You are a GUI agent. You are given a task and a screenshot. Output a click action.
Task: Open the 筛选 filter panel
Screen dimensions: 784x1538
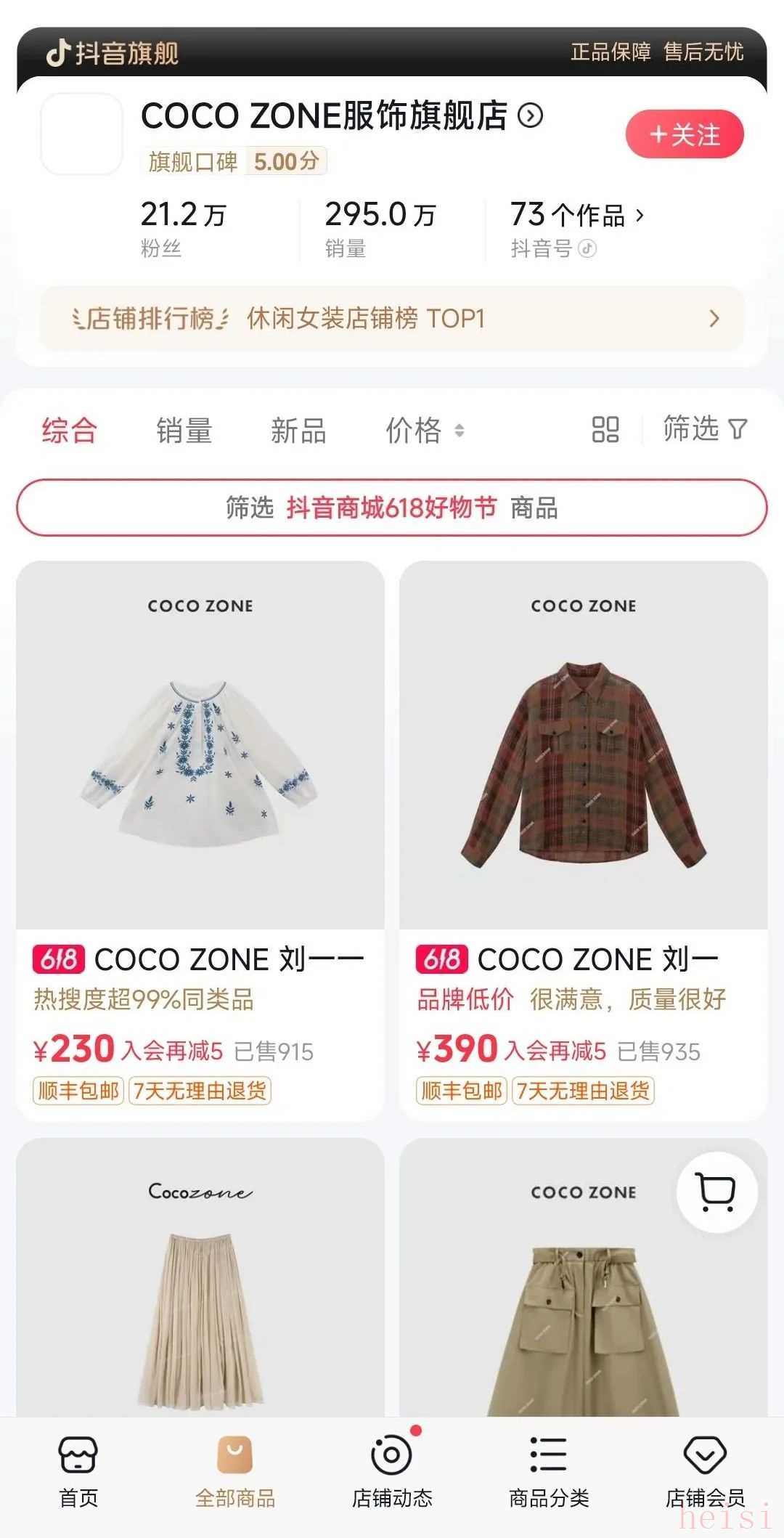point(705,428)
